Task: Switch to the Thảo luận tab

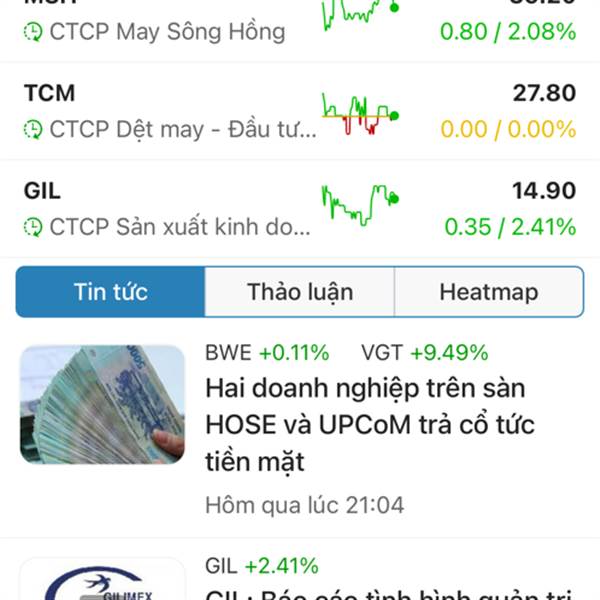Action: pos(300,292)
